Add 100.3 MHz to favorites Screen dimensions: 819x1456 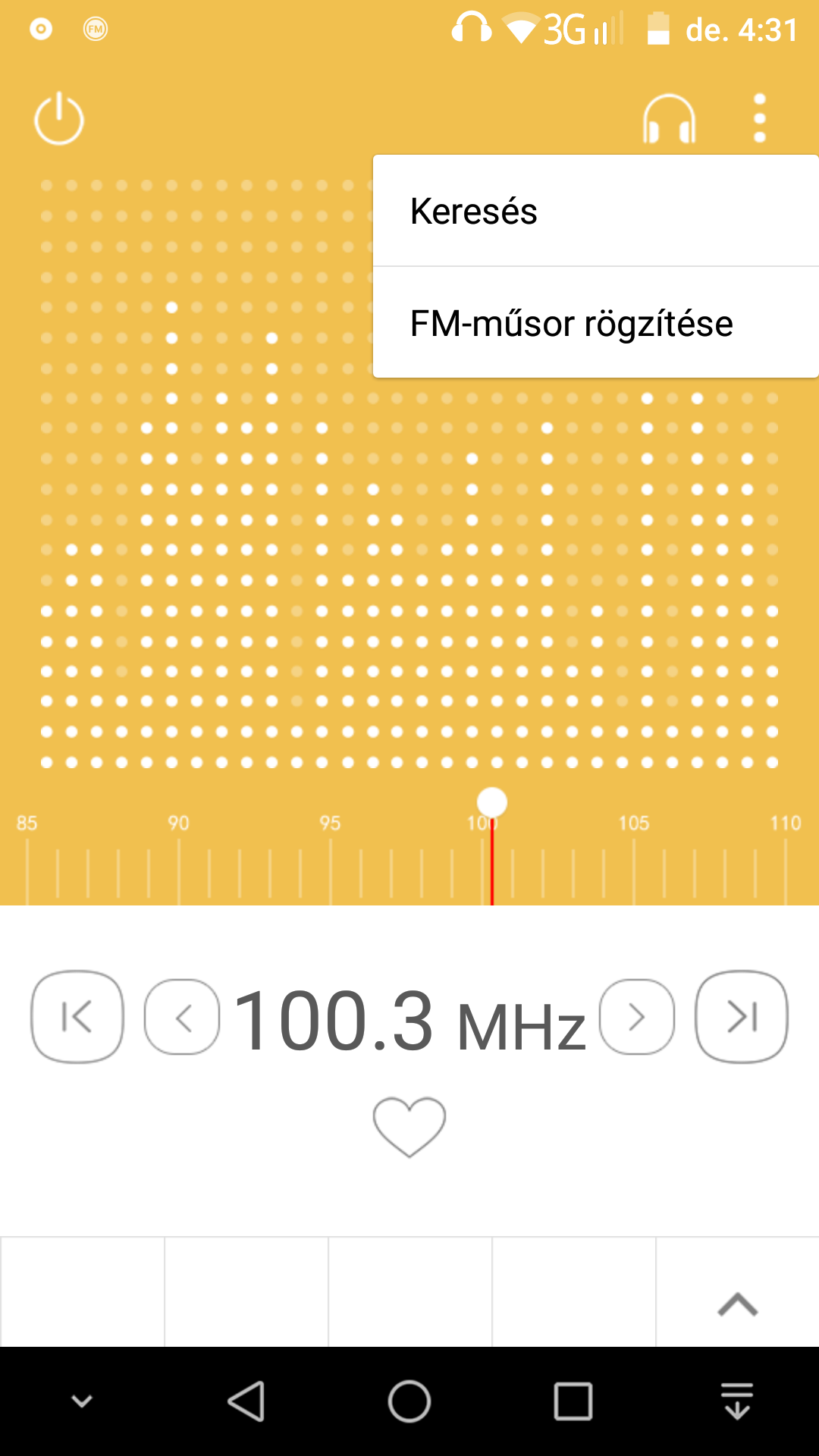pyautogui.click(x=409, y=1127)
